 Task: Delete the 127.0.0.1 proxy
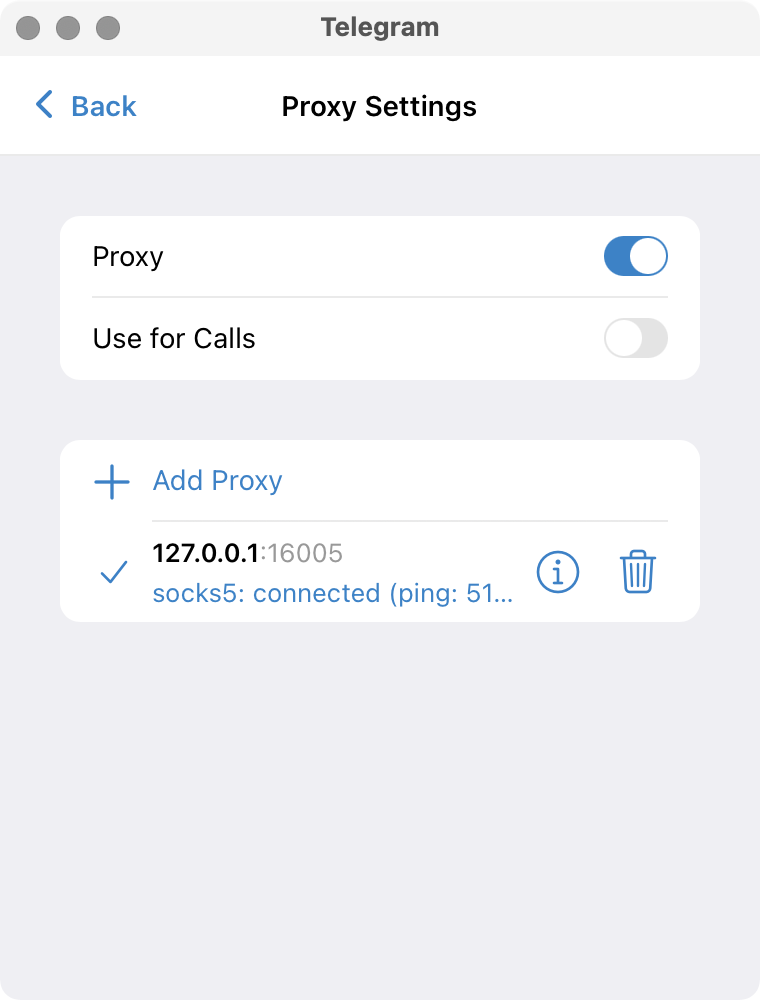(x=637, y=573)
